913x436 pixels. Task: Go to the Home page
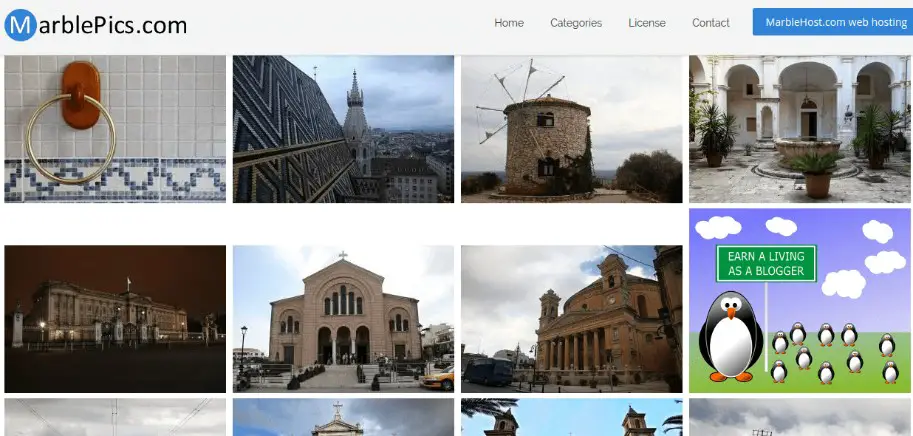click(x=508, y=23)
